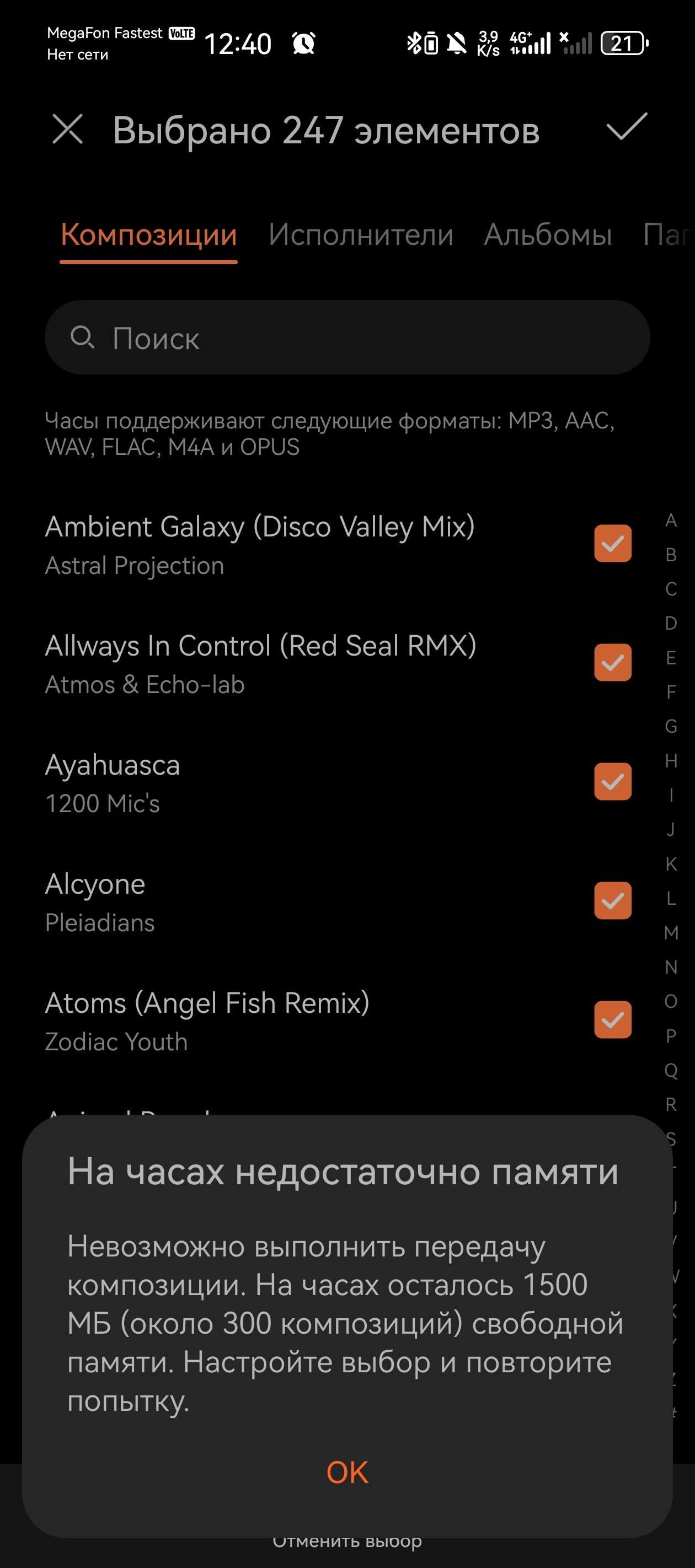Viewport: 695px width, 1568px height.
Task: Switch to the Исполнители tab
Action: click(x=361, y=235)
